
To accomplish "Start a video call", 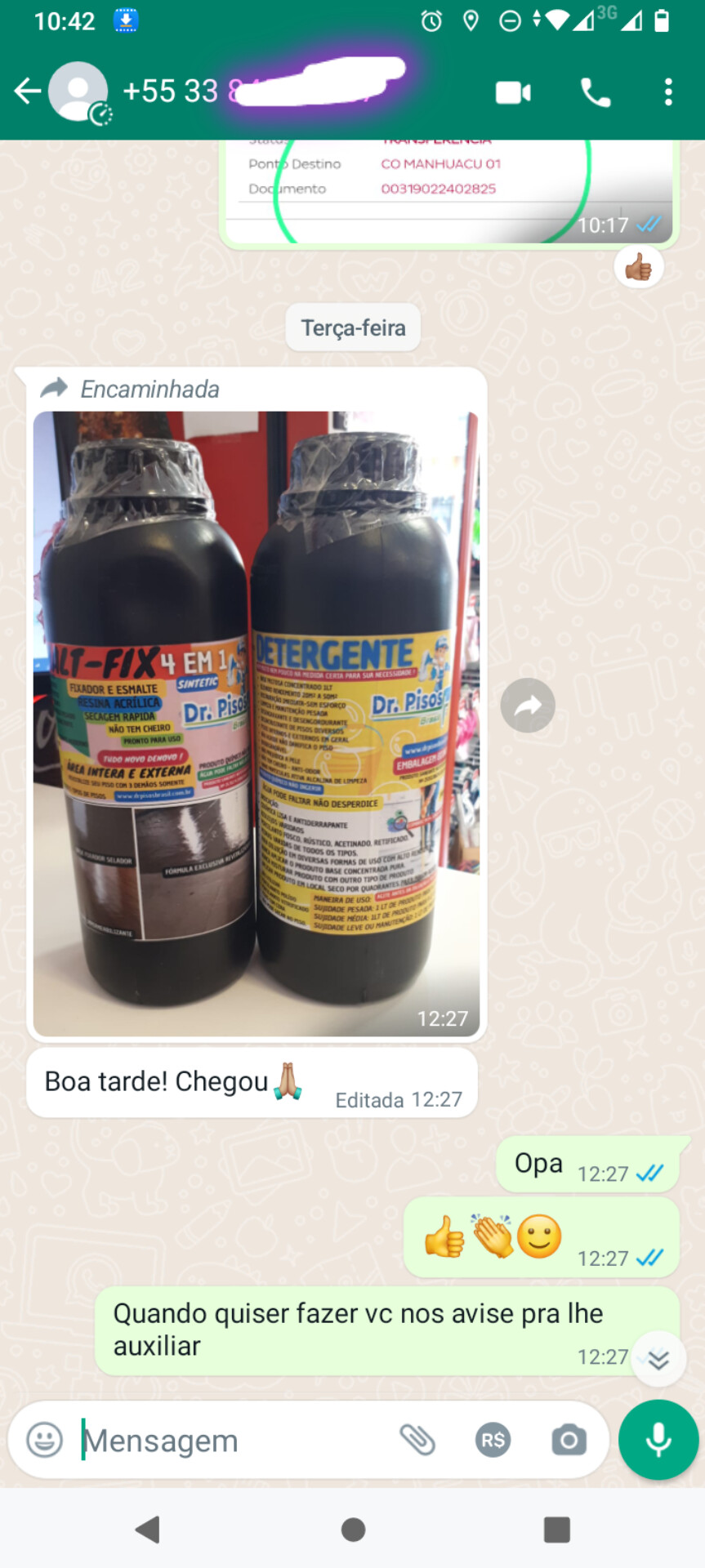I will click(x=513, y=92).
